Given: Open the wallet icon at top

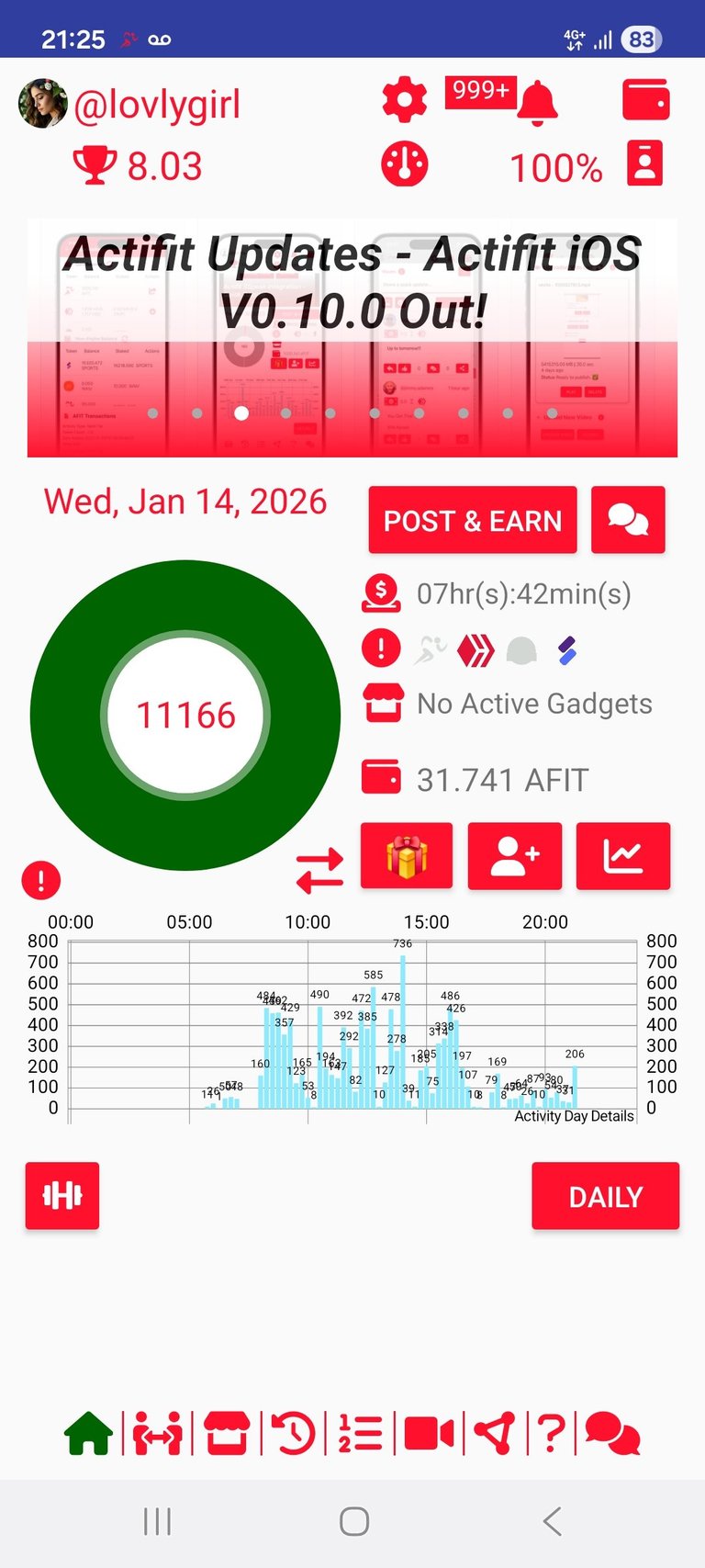Looking at the screenshot, I should [645, 99].
